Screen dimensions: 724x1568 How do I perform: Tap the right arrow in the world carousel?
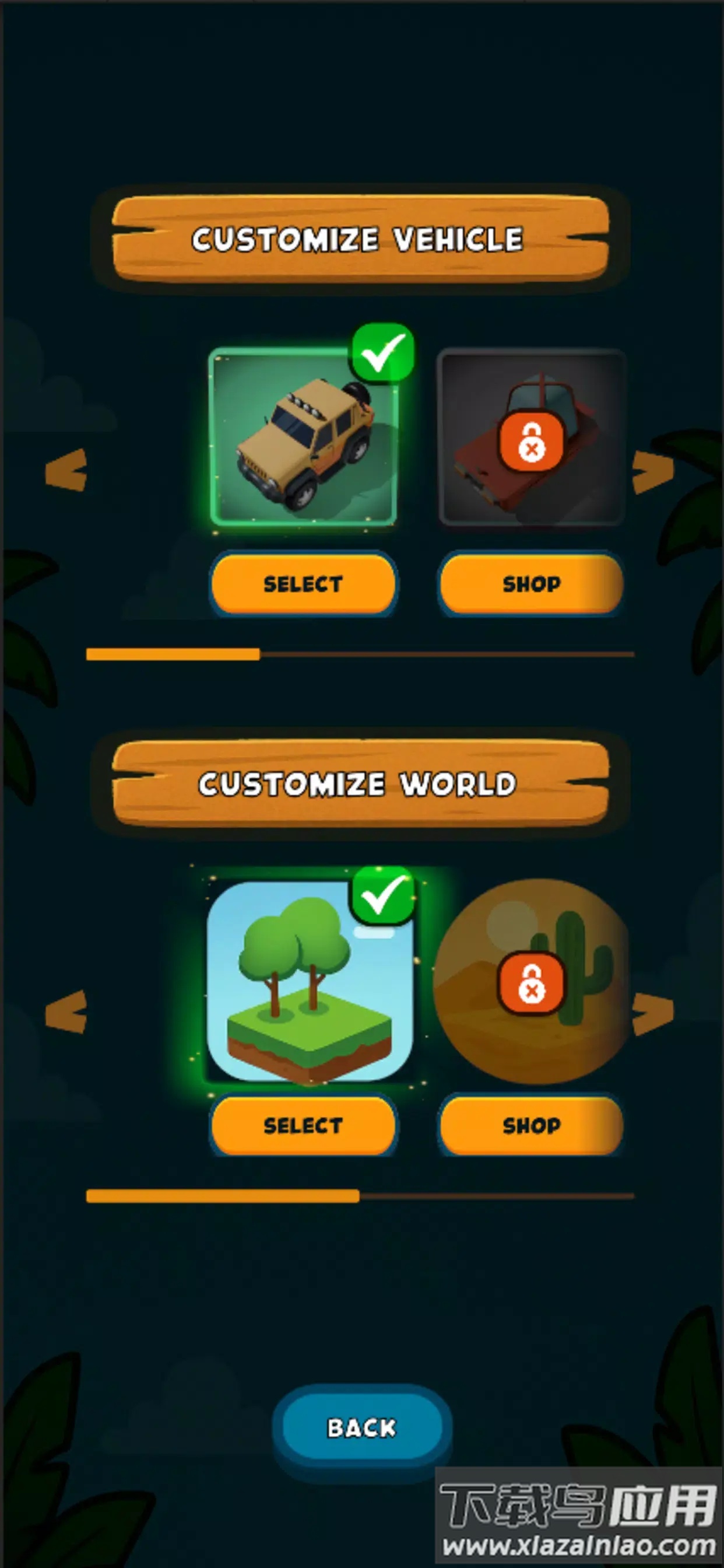(x=653, y=1013)
